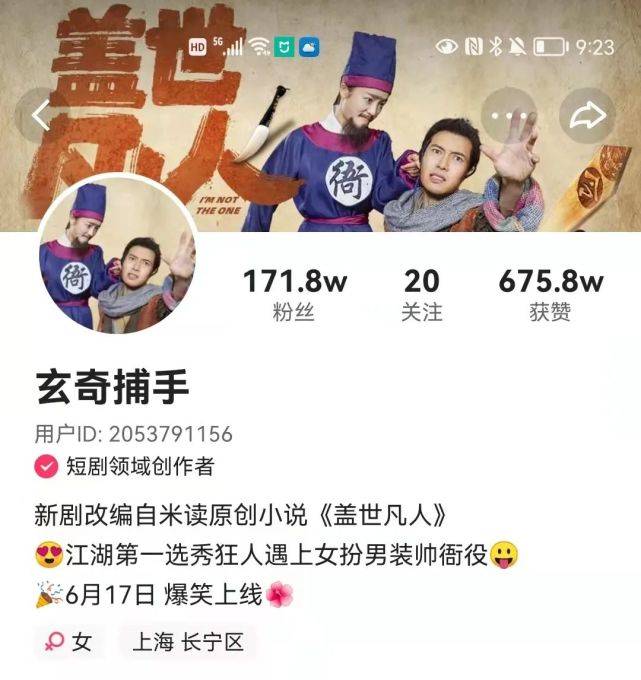Go back using the top-left arrow
The image size is (641, 680).
tap(40, 116)
